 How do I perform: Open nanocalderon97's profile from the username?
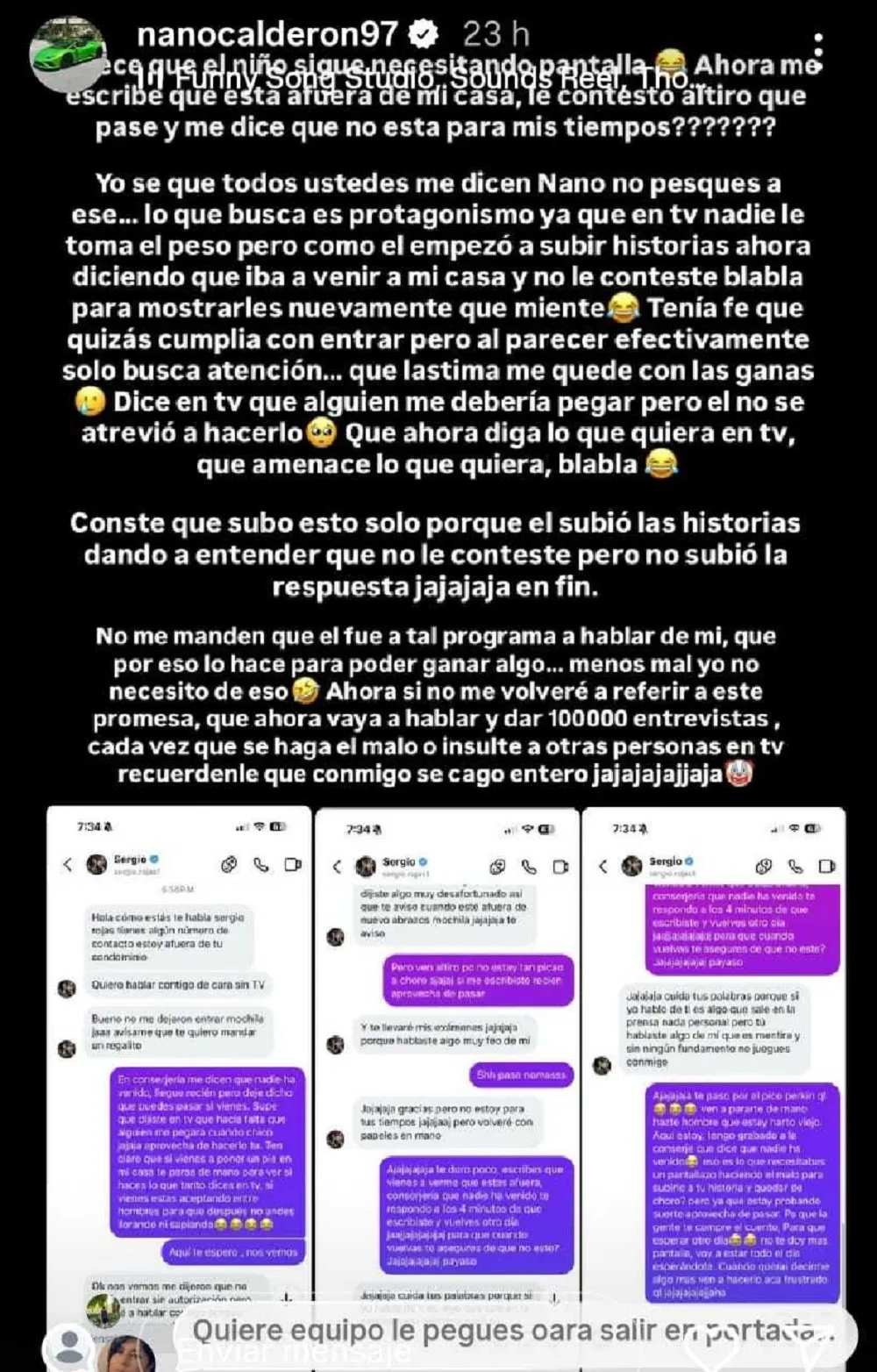point(267,34)
